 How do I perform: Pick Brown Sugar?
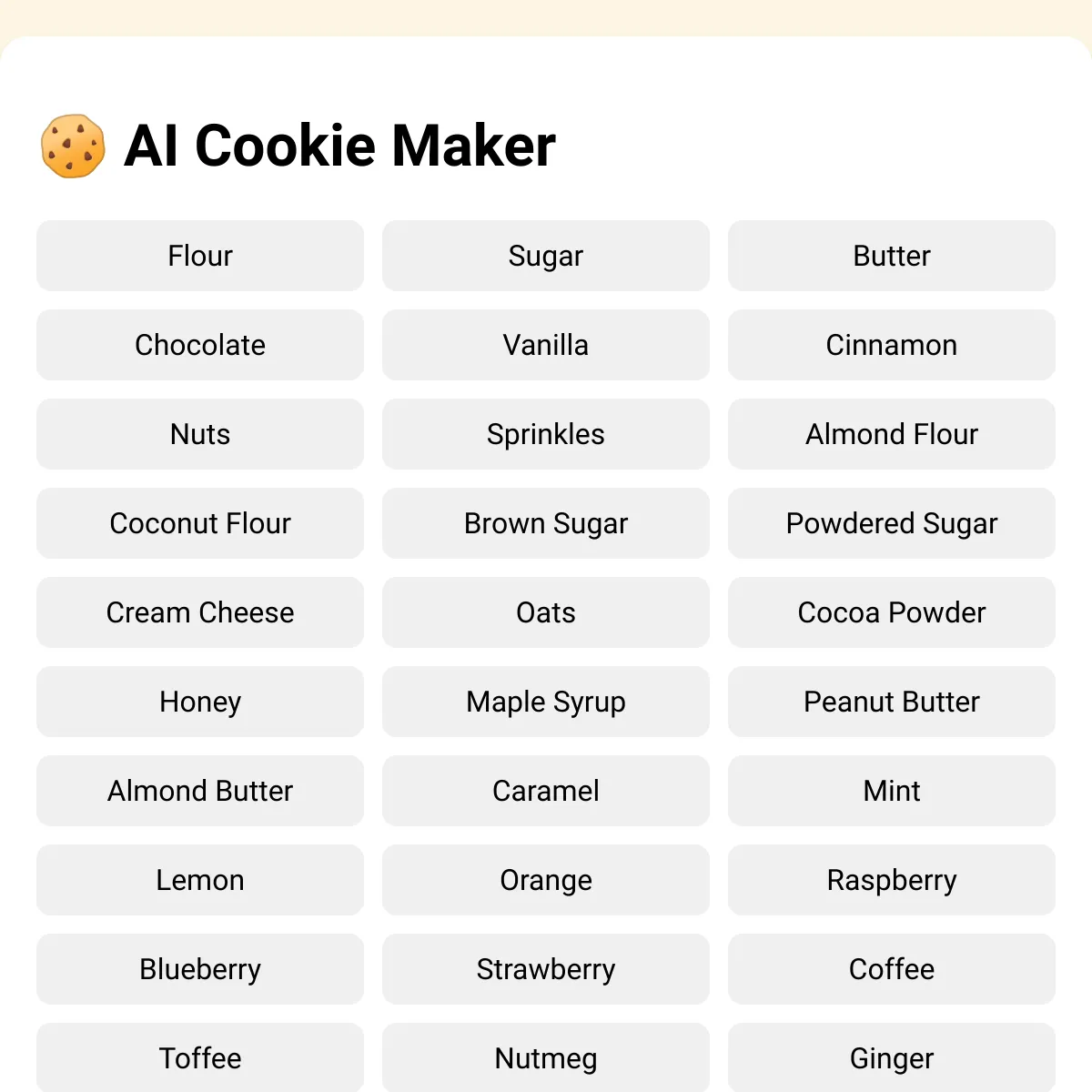[x=546, y=523]
